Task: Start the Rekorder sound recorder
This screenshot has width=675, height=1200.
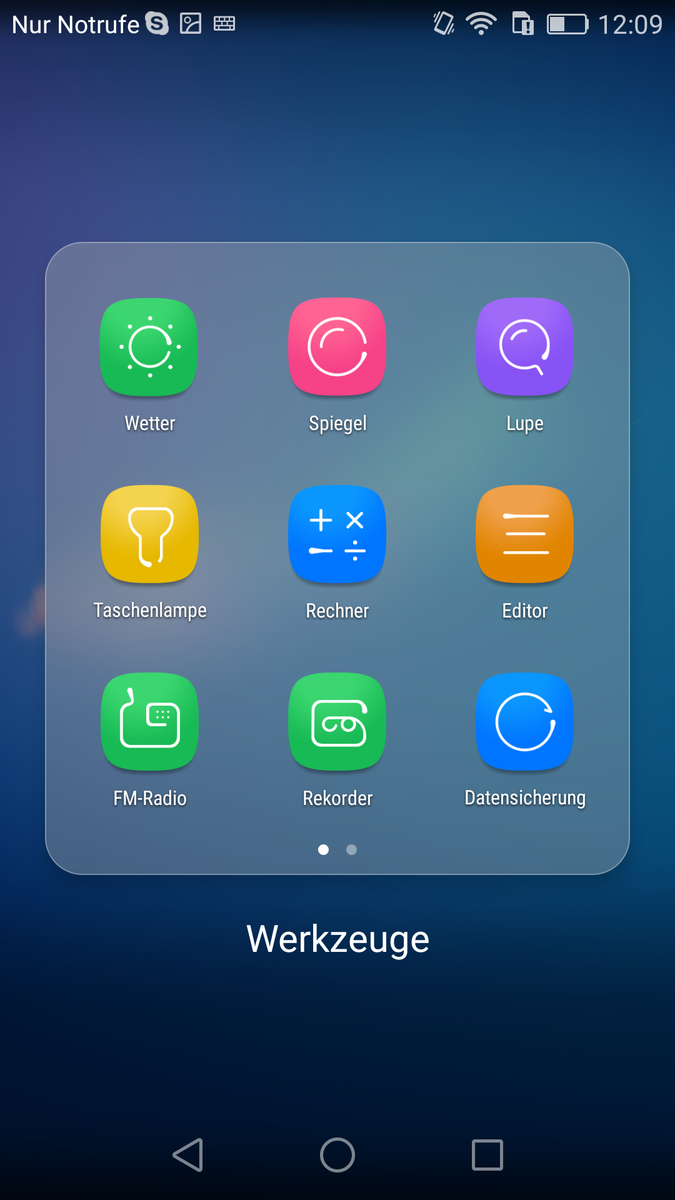Action: click(337, 722)
